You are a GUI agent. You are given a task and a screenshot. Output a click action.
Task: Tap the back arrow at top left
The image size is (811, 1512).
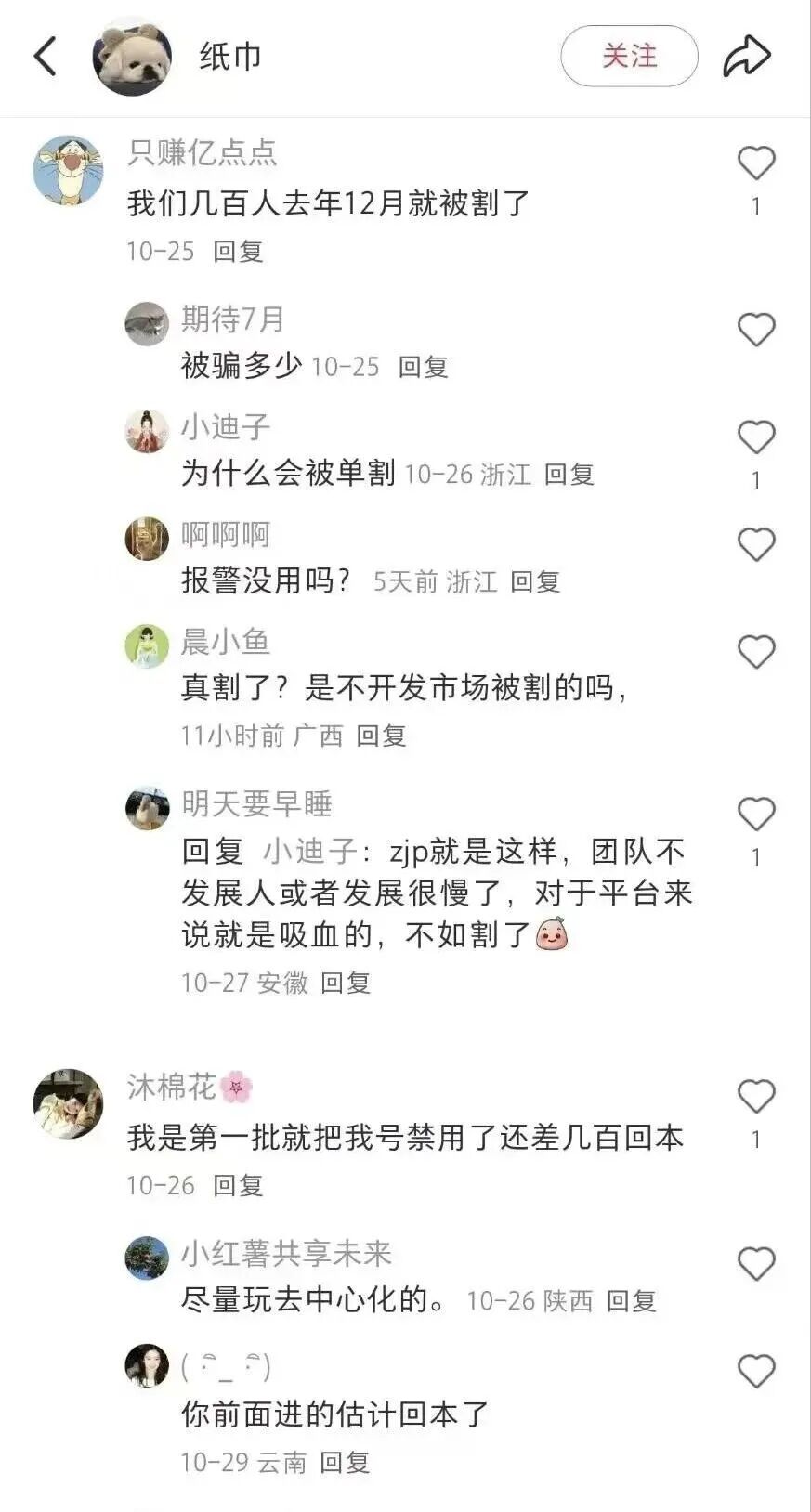[45, 56]
